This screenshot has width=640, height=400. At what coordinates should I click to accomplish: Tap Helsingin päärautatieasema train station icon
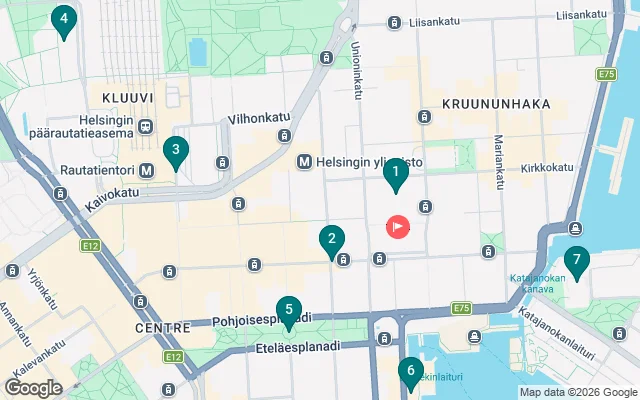pos(146,126)
